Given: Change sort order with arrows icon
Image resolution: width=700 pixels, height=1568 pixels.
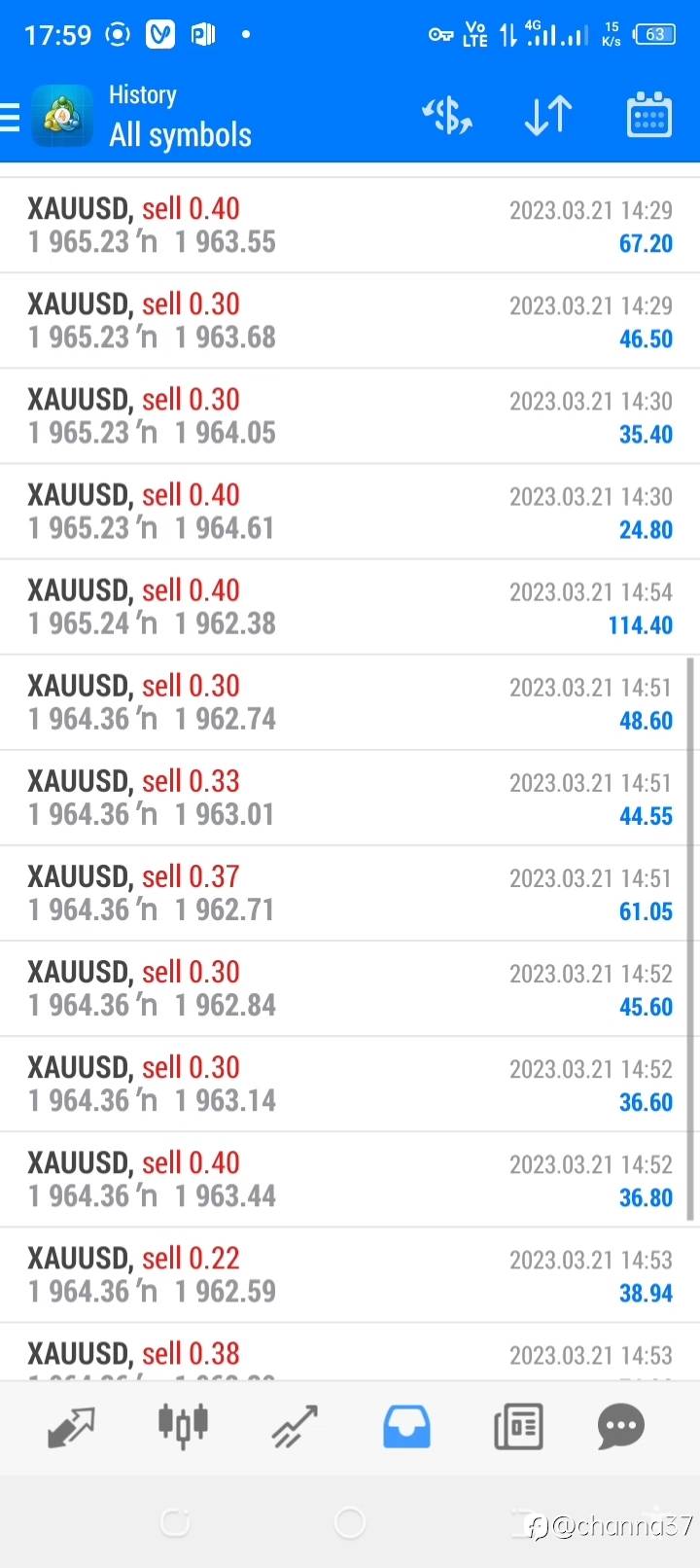Looking at the screenshot, I should [548, 116].
